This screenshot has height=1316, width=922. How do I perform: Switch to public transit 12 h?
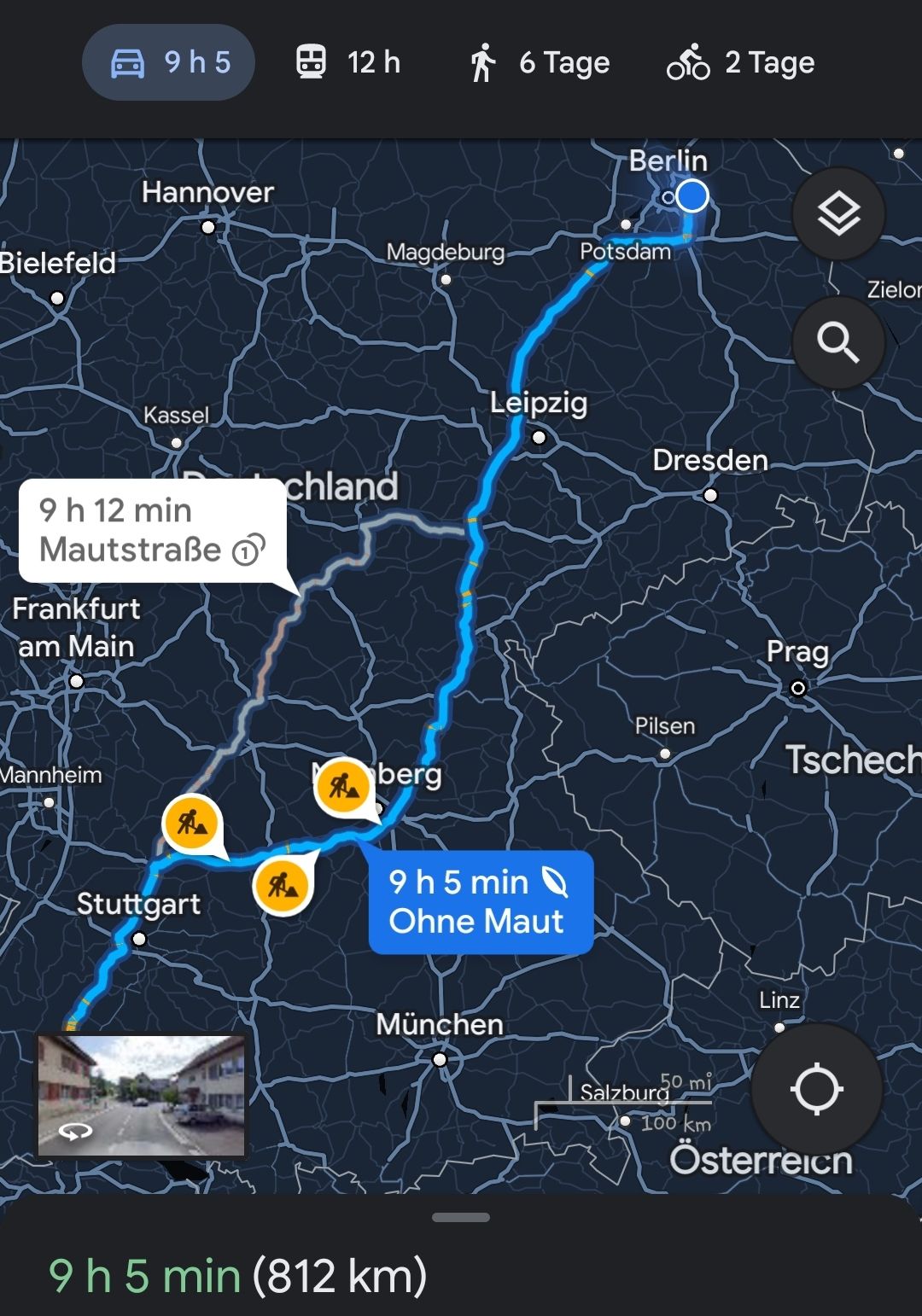[x=348, y=62]
